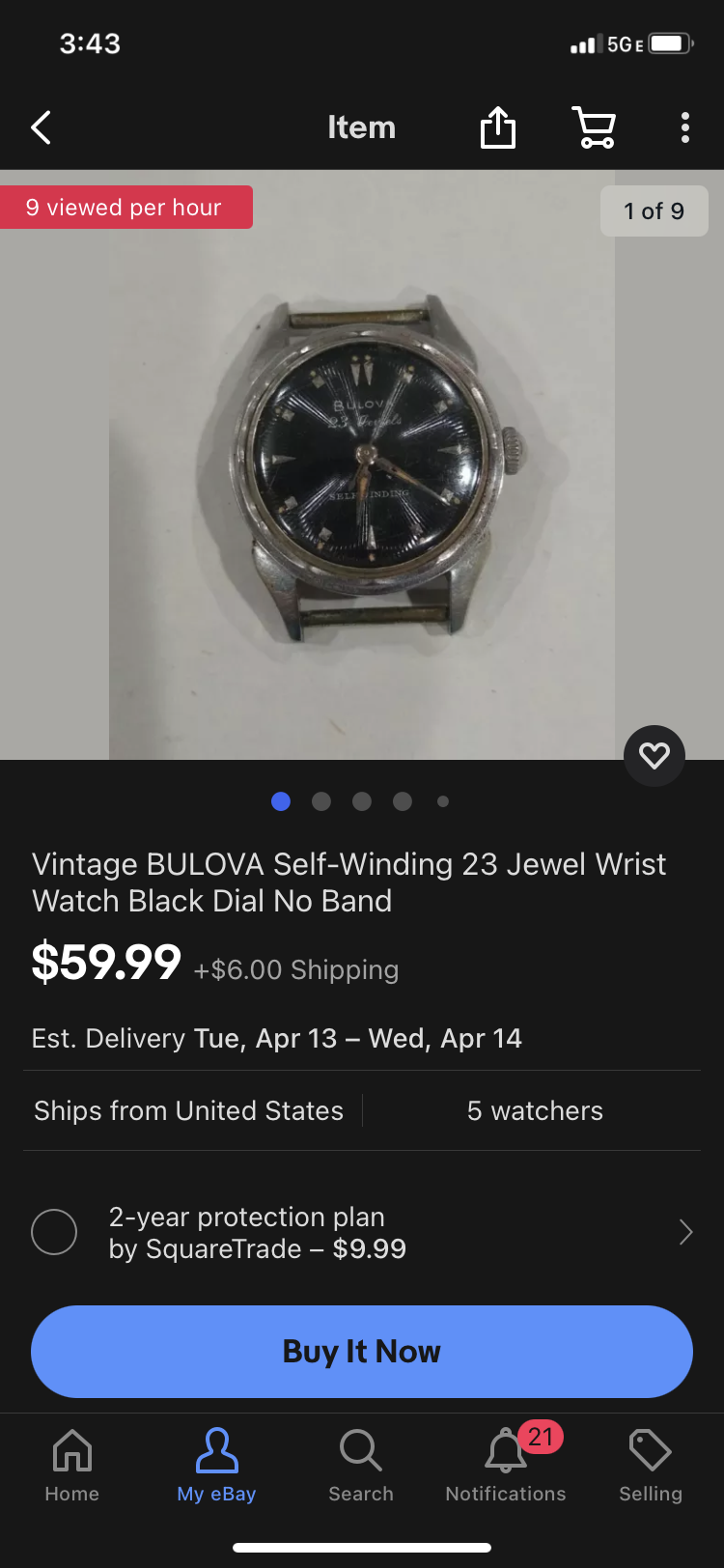Open the three-dot overflow menu
Viewport: 724px width, 1568px height.
[x=684, y=127]
